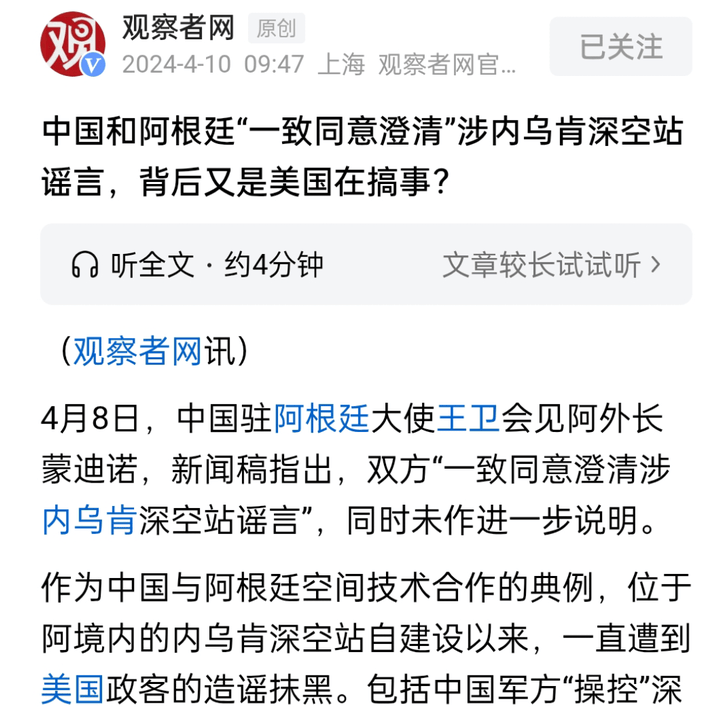This screenshot has height=708, width=720.
Task: Play the 听全文 audio version
Action: point(198,265)
